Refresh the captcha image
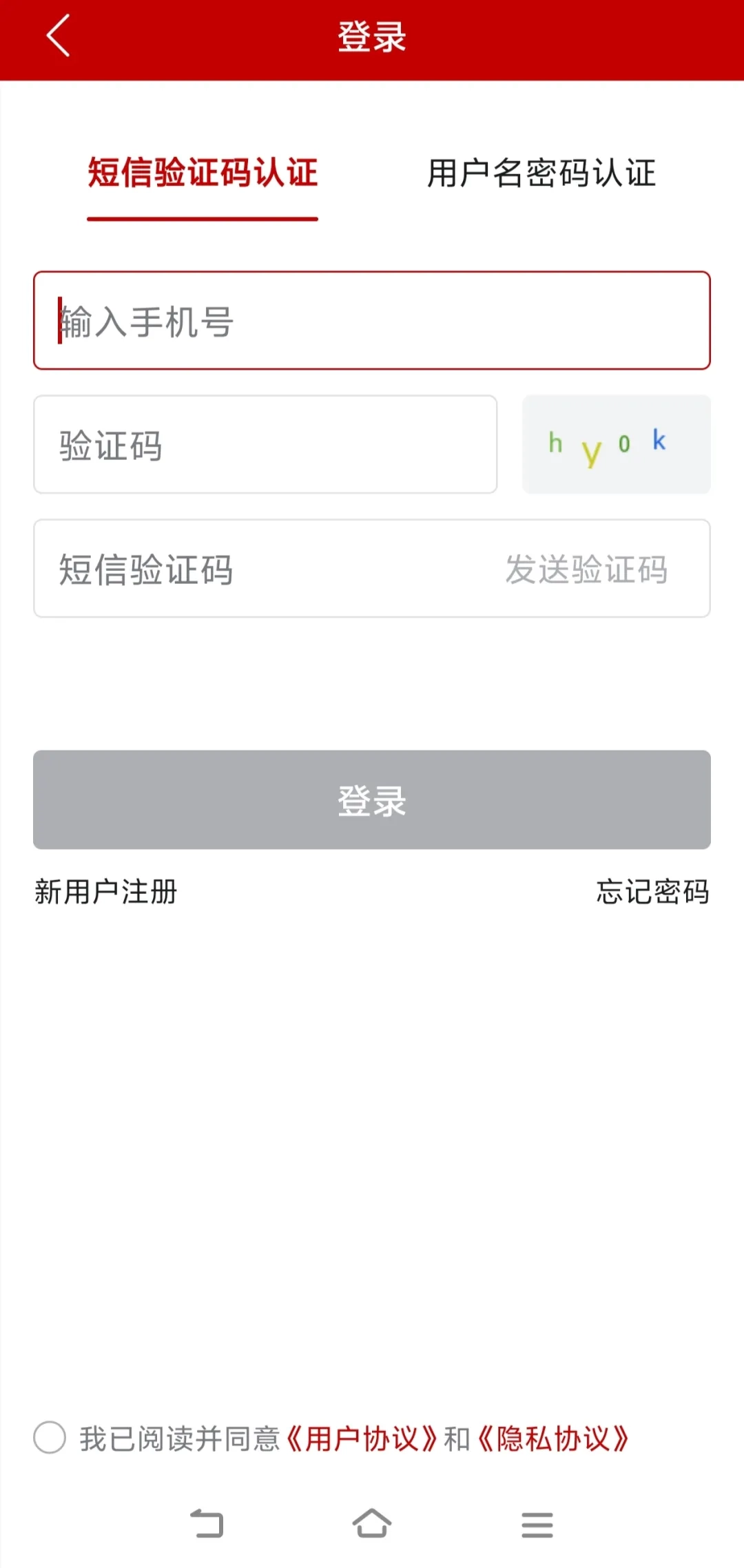This screenshot has height=1568, width=744. 616,445
